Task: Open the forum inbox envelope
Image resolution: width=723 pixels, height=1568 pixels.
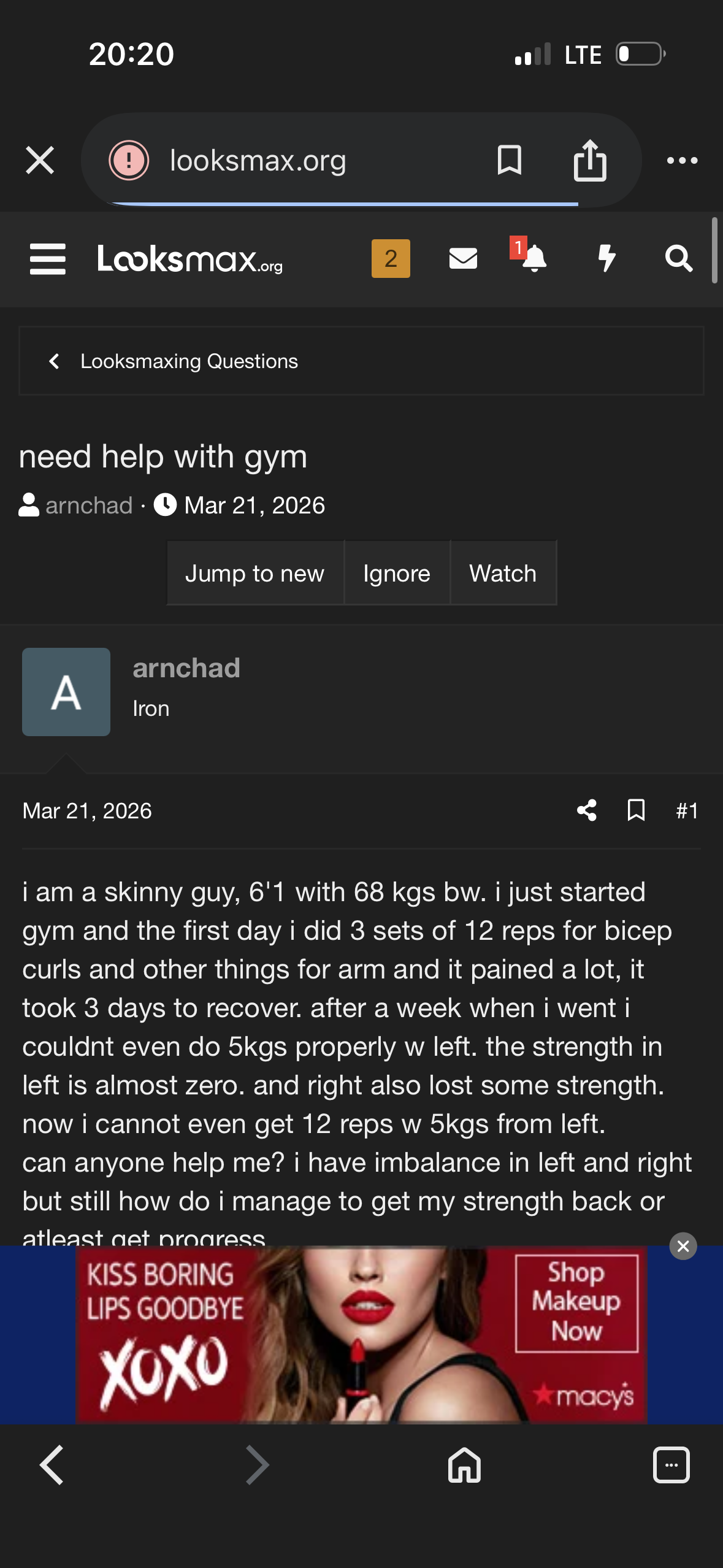Action: point(463,259)
